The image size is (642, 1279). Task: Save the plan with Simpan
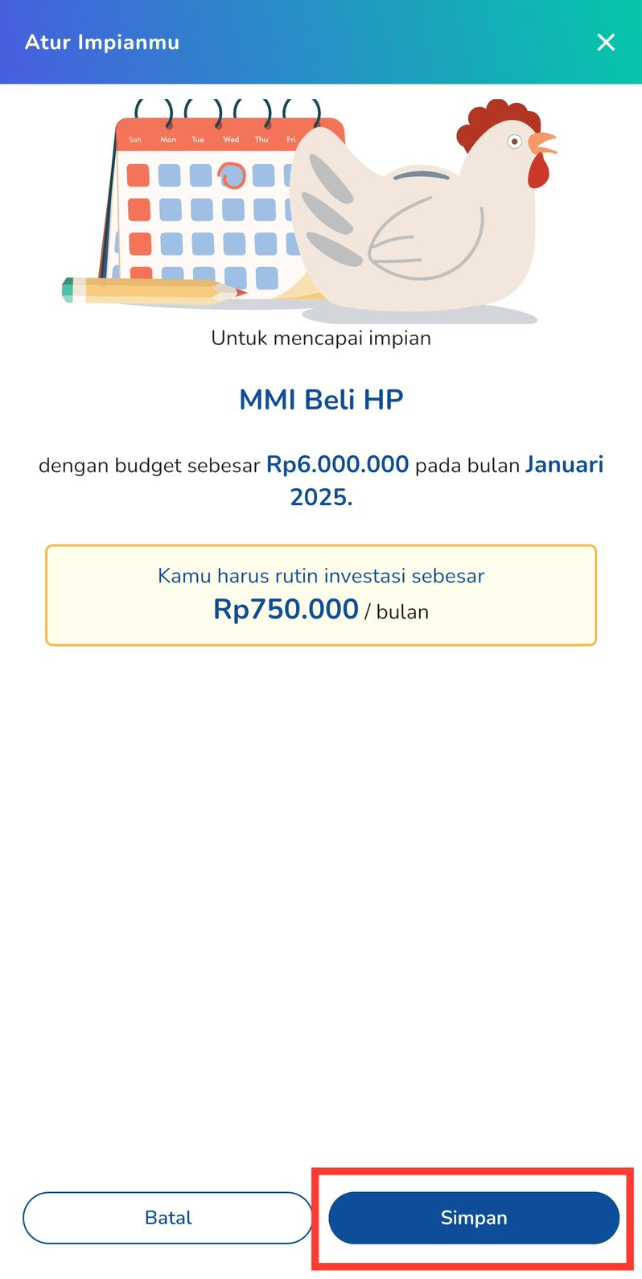tap(474, 1218)
